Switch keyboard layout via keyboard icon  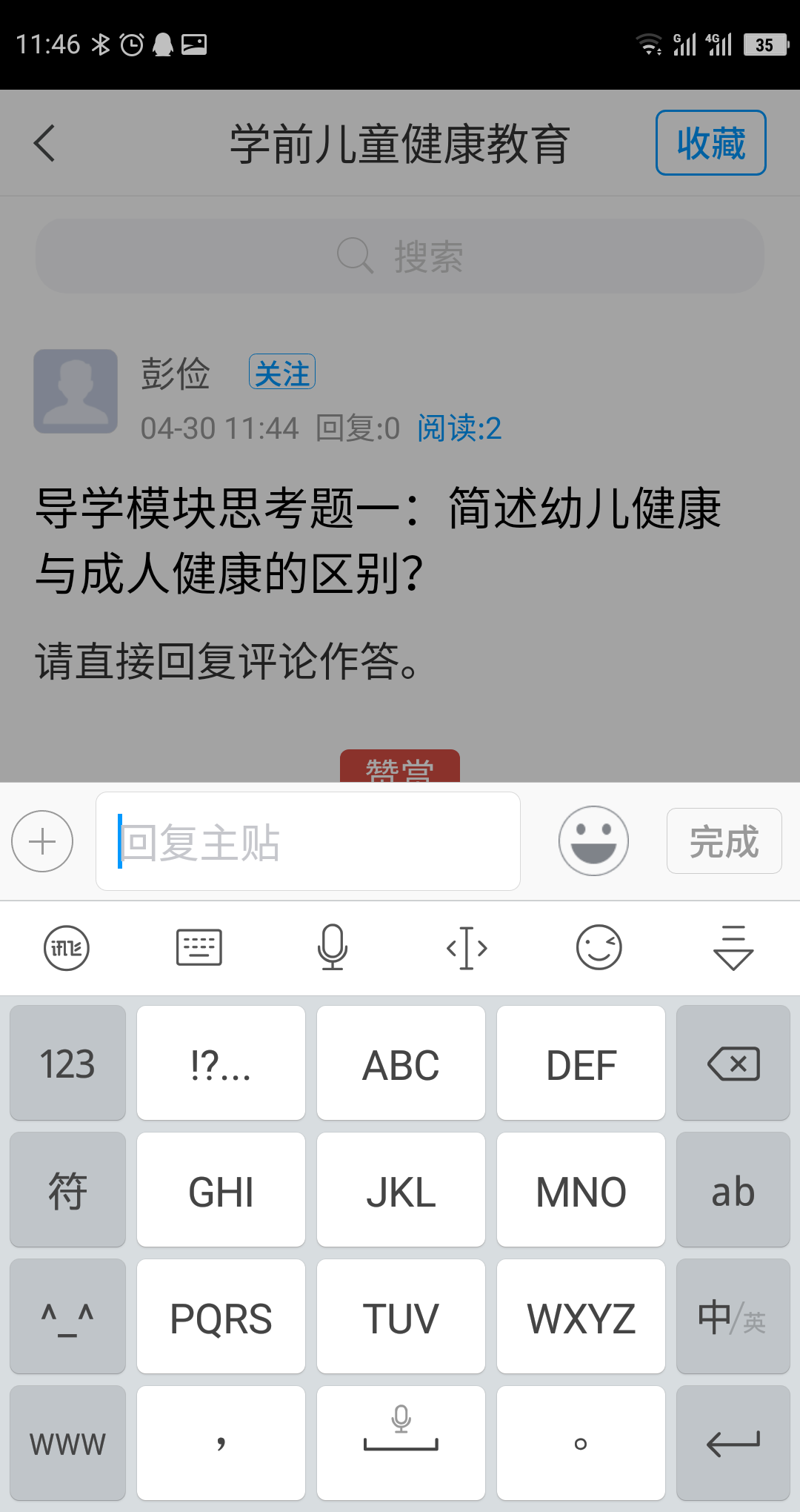coord(199,948)
